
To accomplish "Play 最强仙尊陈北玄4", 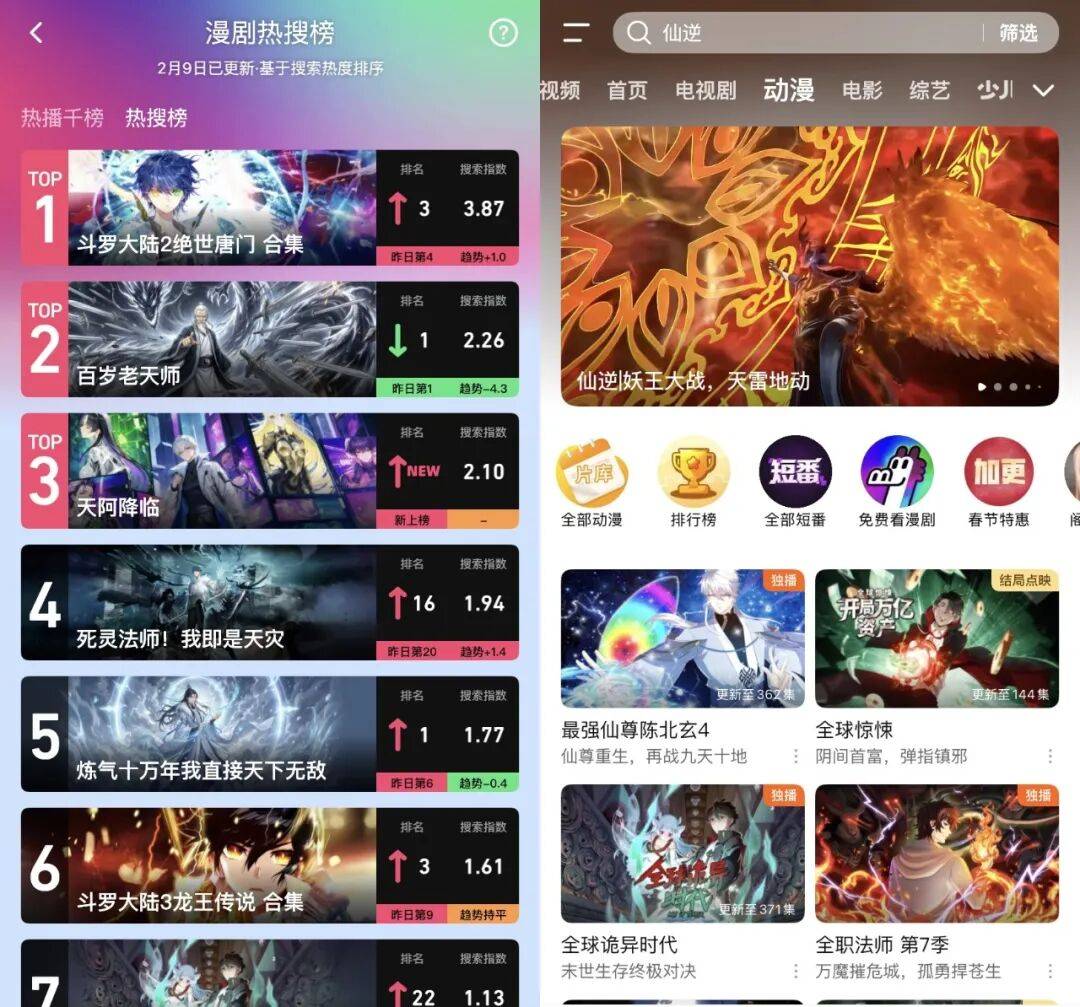I will click(682, 638).
